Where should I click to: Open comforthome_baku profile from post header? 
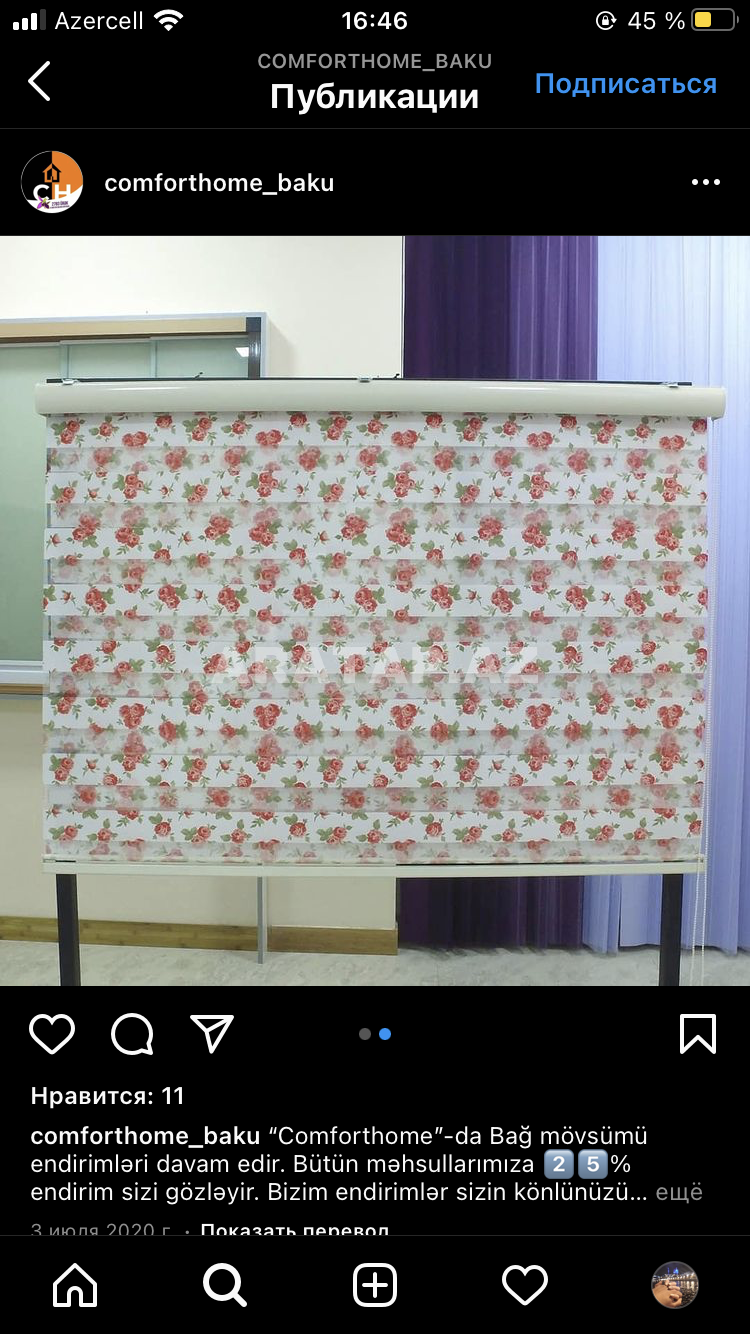[x=219, y=183]
